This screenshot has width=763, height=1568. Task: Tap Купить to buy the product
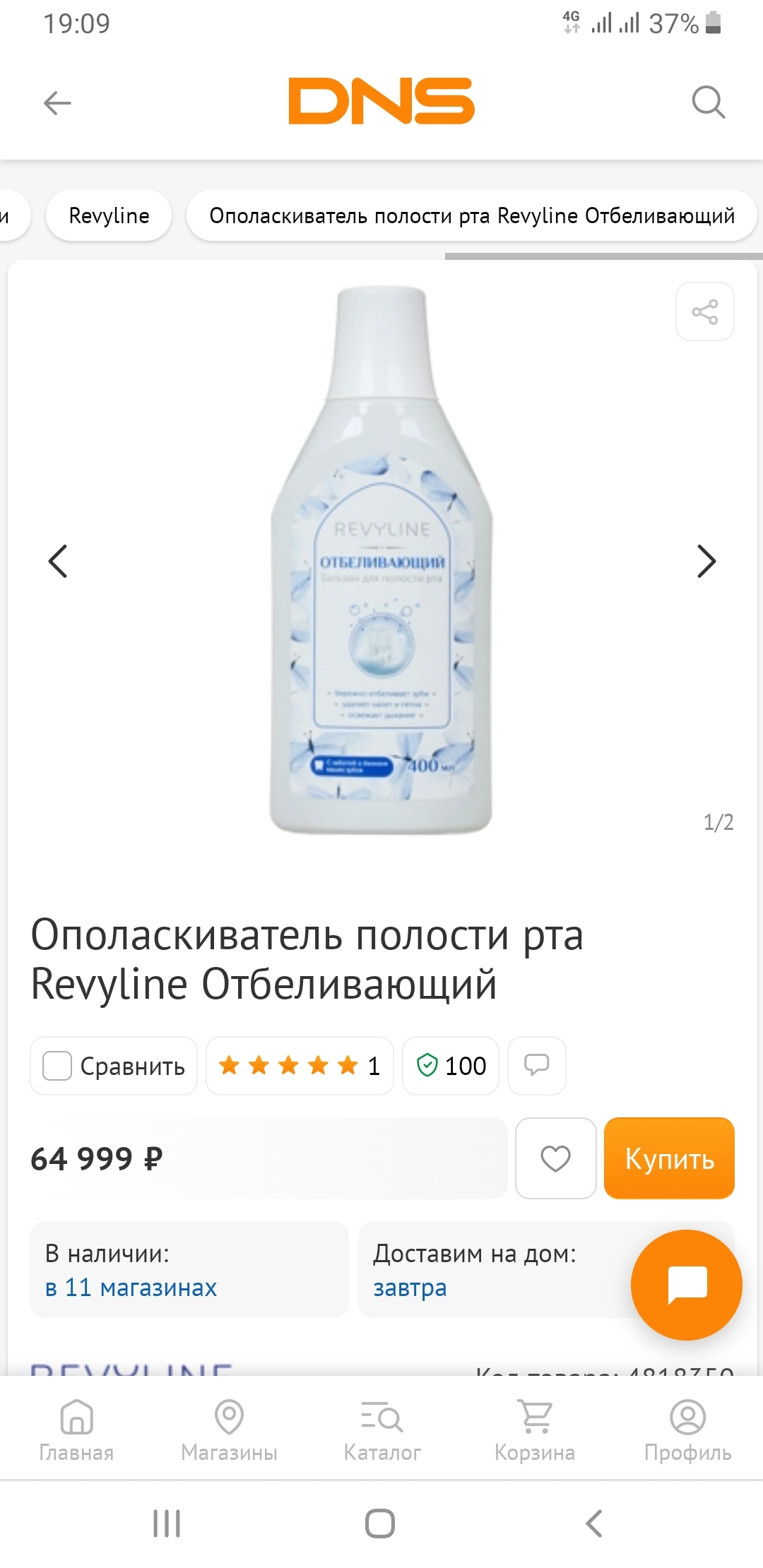click(x=670, y=1158)
